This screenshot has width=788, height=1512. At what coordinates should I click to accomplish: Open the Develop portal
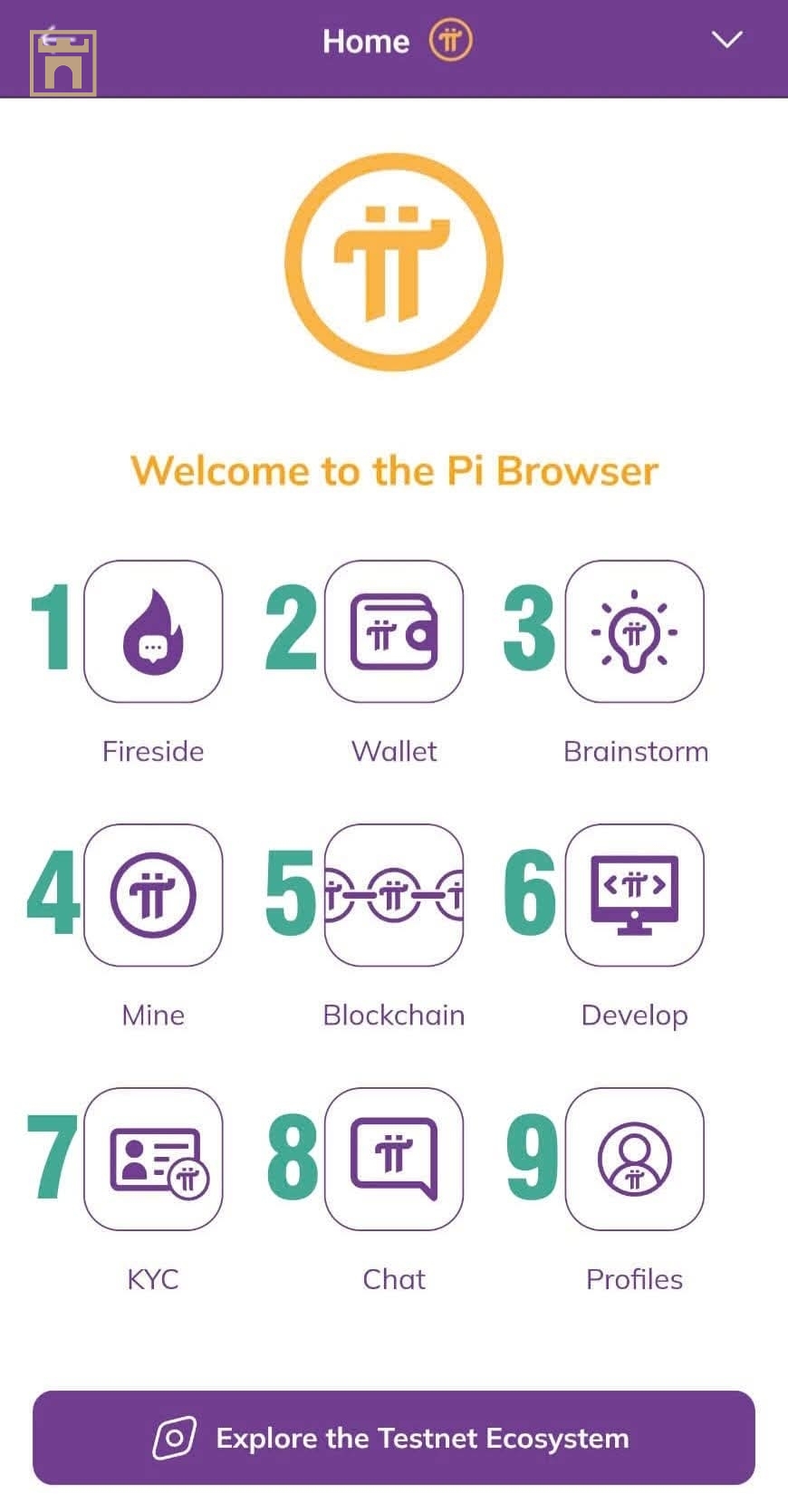[634, 895]
